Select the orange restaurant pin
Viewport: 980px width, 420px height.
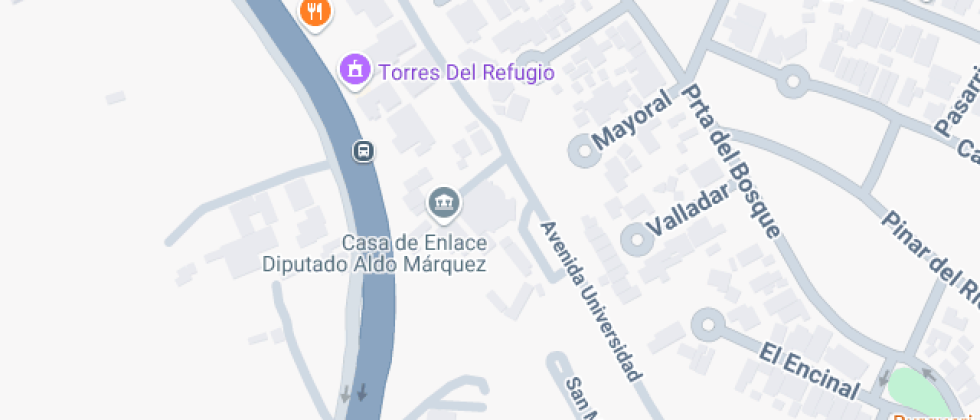tap(316, 11)
